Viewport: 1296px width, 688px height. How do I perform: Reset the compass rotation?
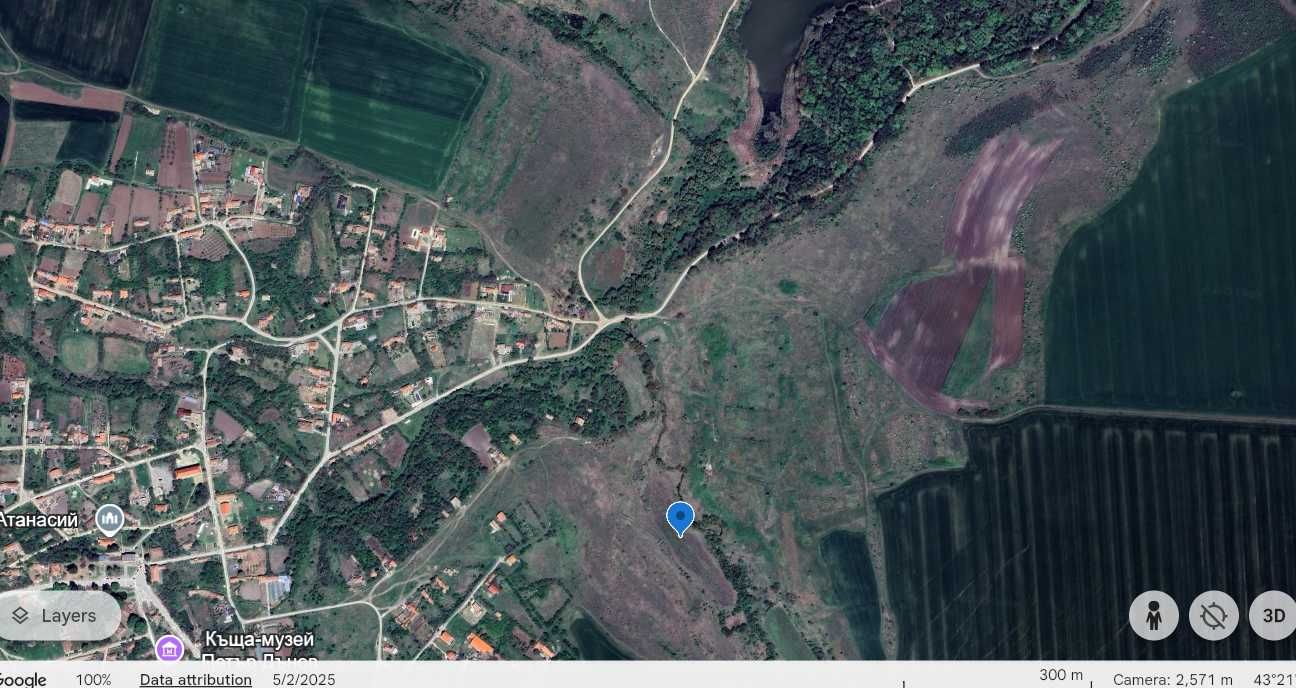click(1213, 616)
